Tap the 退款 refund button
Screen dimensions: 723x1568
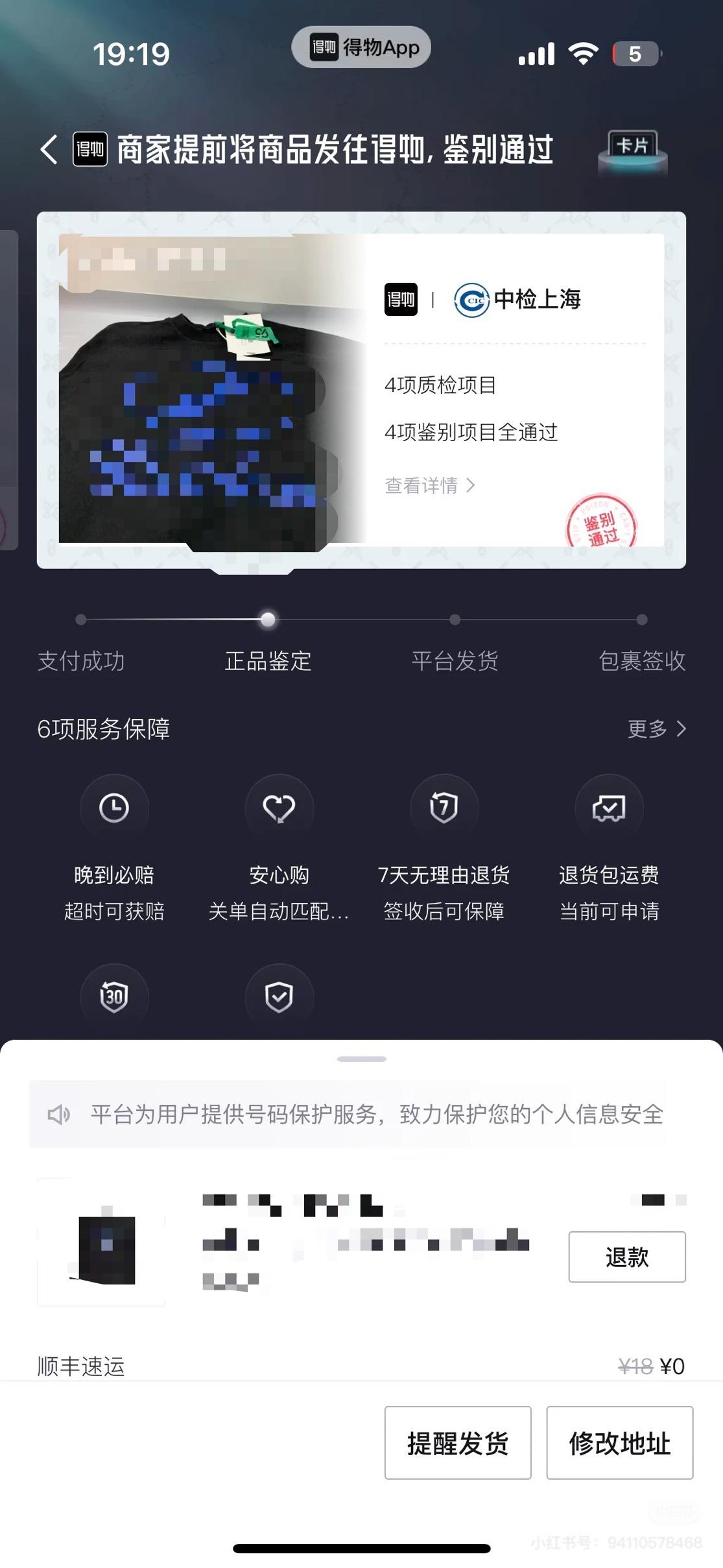click(x=626, y=1257)
